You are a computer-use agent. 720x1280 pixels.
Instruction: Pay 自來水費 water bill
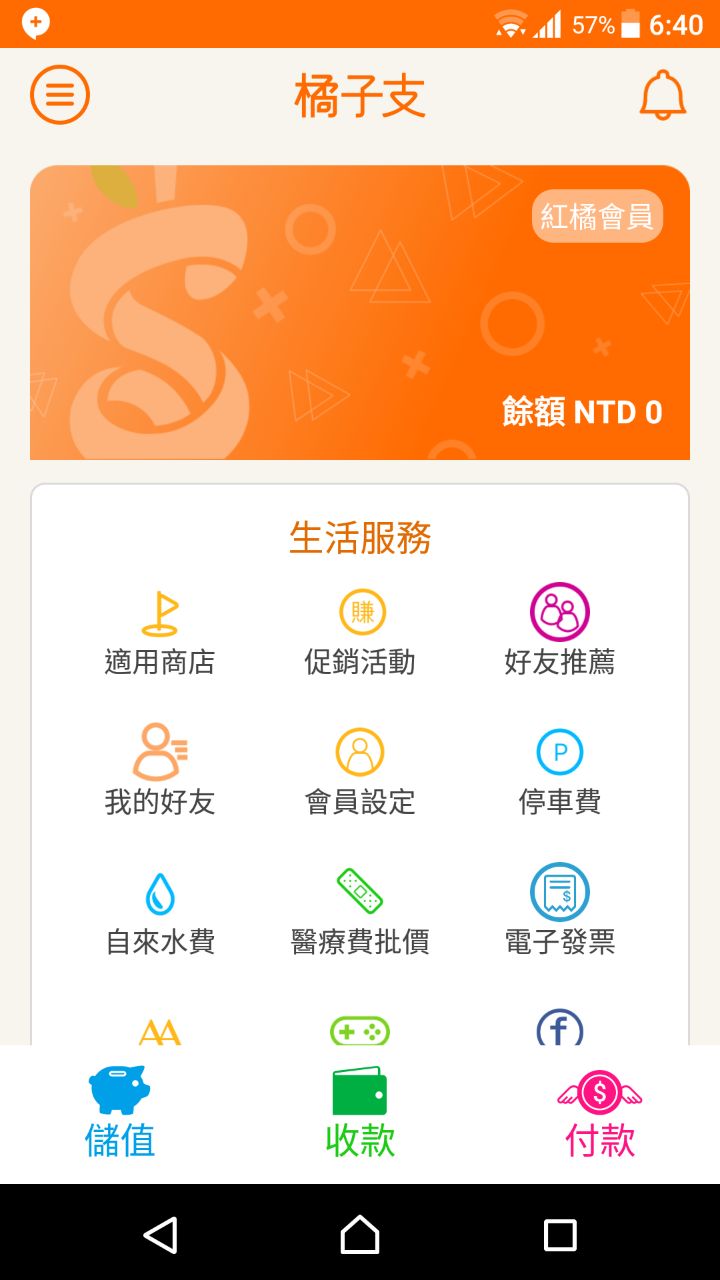pos(160,913)
